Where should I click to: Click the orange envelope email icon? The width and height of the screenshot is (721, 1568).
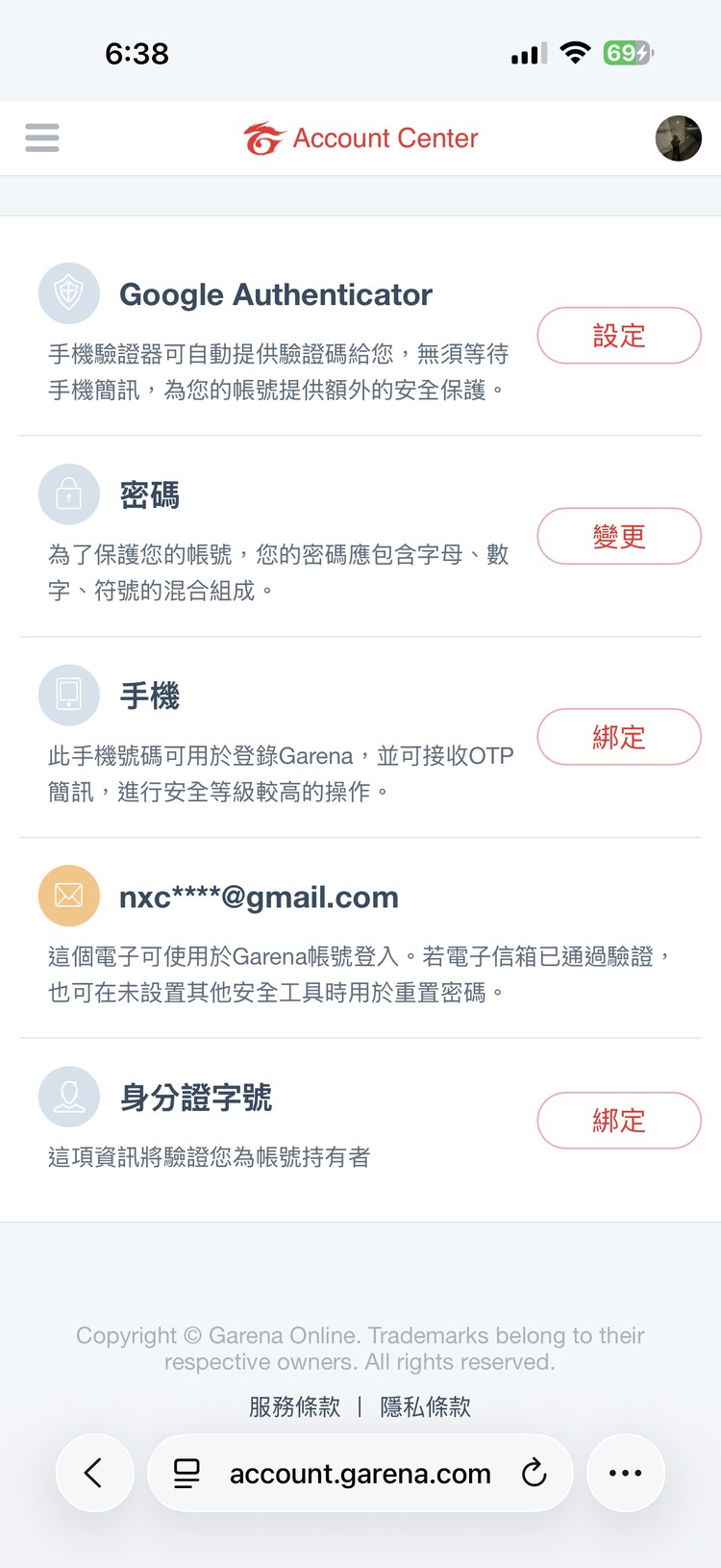tap(68, 896)
